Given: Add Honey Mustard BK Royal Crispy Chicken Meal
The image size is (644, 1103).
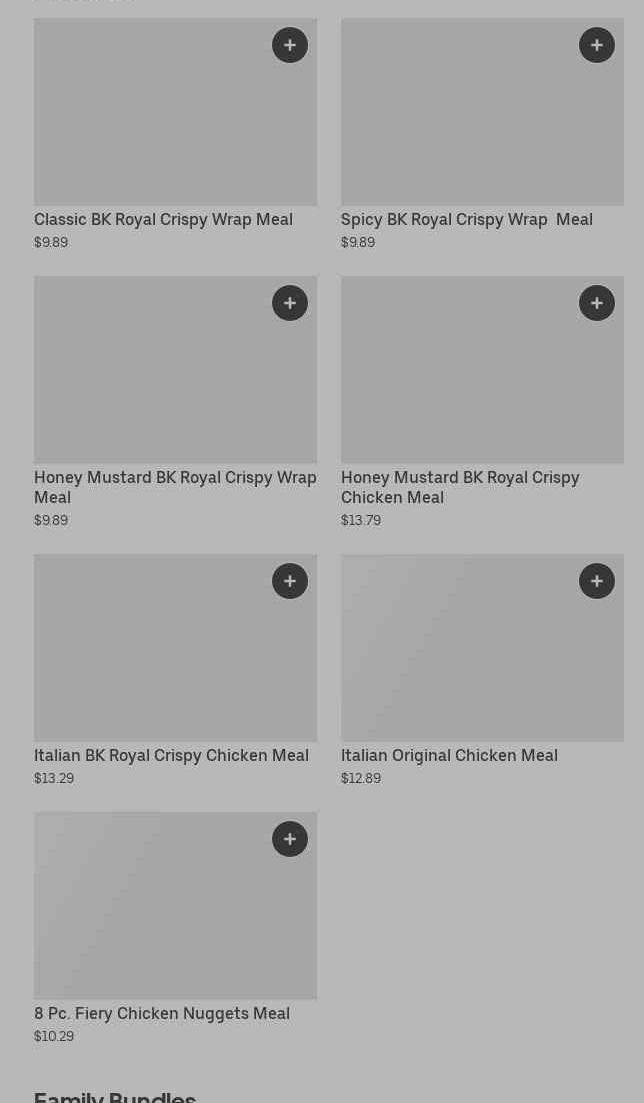Looking at the screenshot, I should [x=597, y=303].
